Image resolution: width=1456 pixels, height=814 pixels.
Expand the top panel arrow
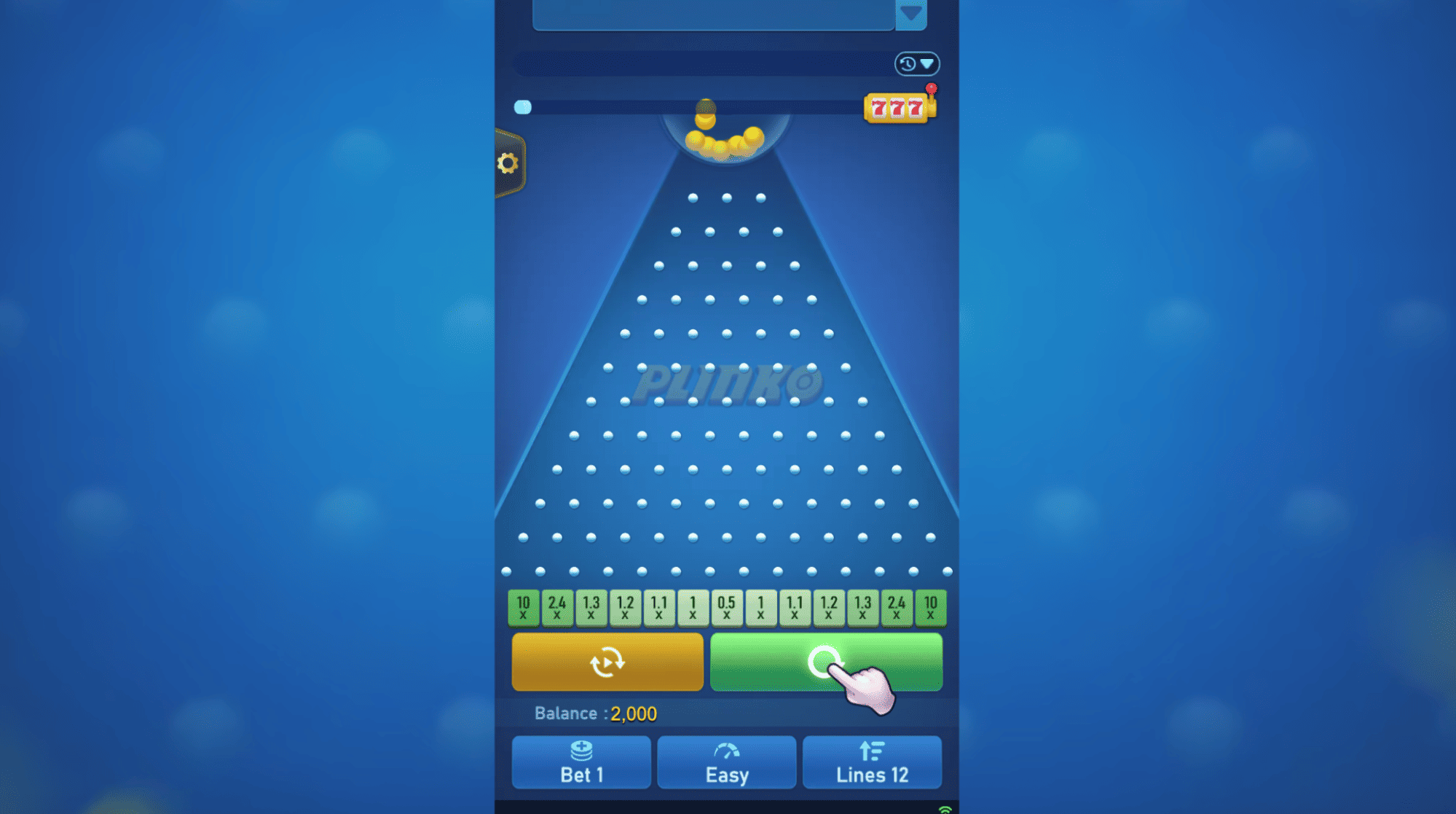910,14
